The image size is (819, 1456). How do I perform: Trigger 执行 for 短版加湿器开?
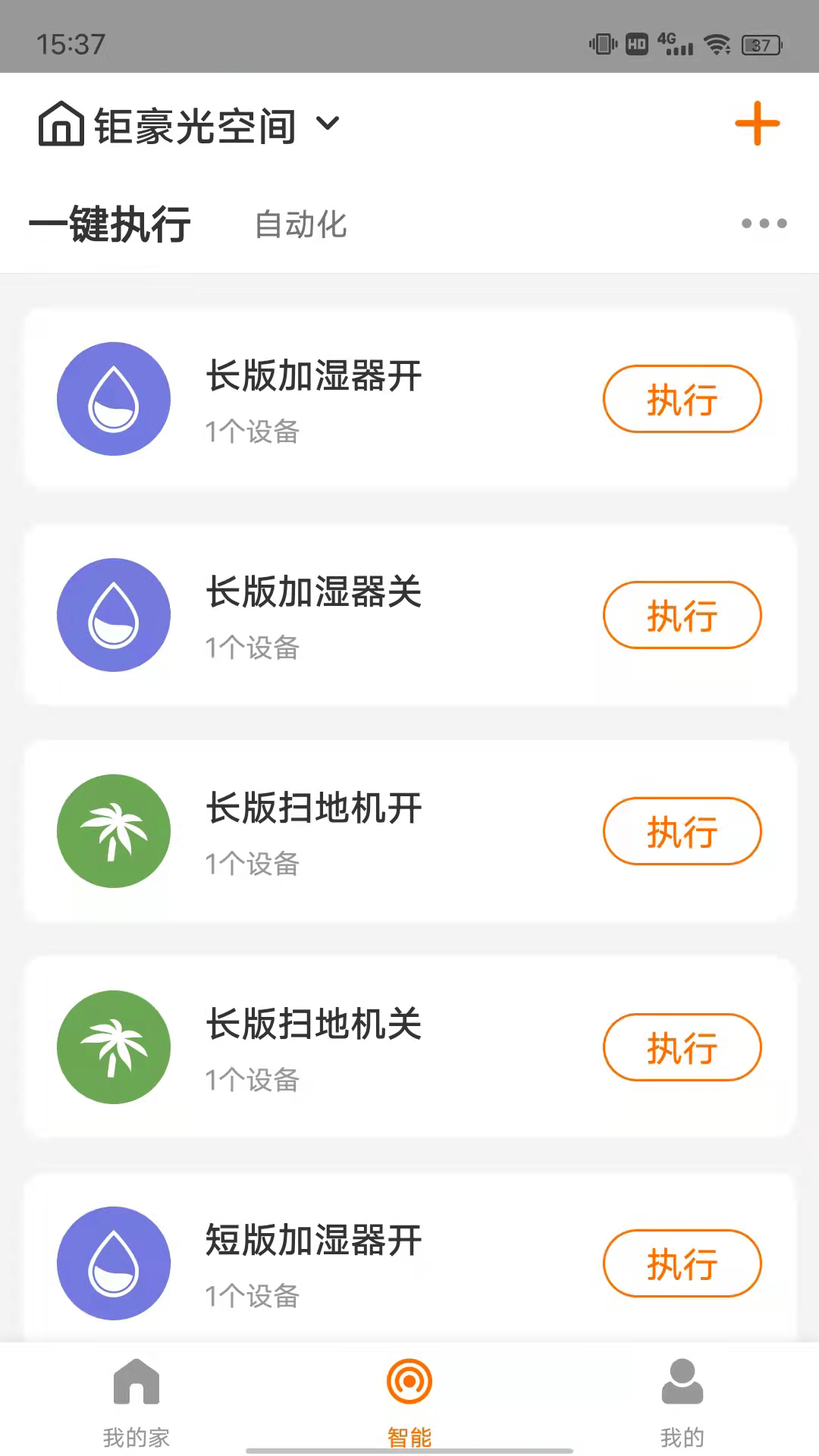coord(682,1263)
